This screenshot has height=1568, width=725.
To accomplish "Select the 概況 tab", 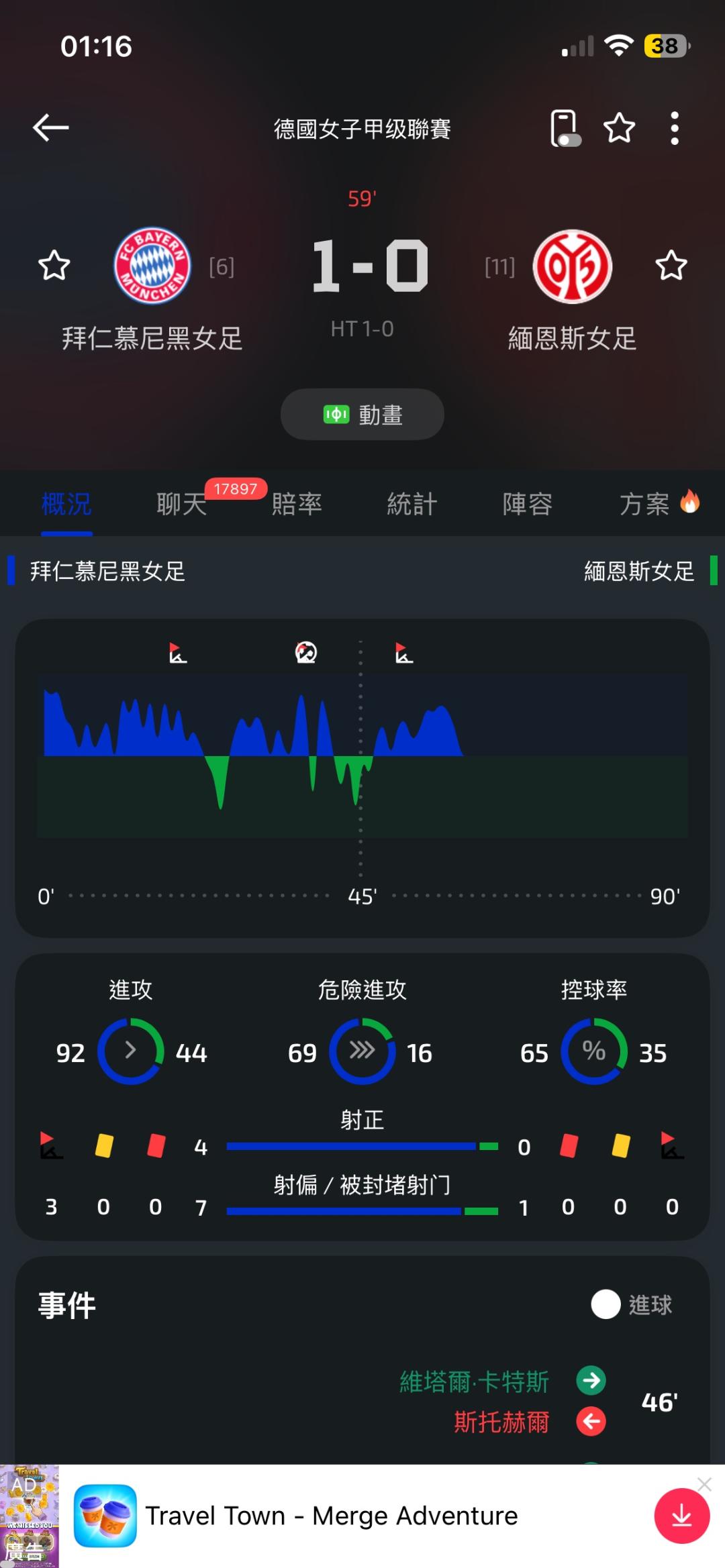I will point(66,504).
